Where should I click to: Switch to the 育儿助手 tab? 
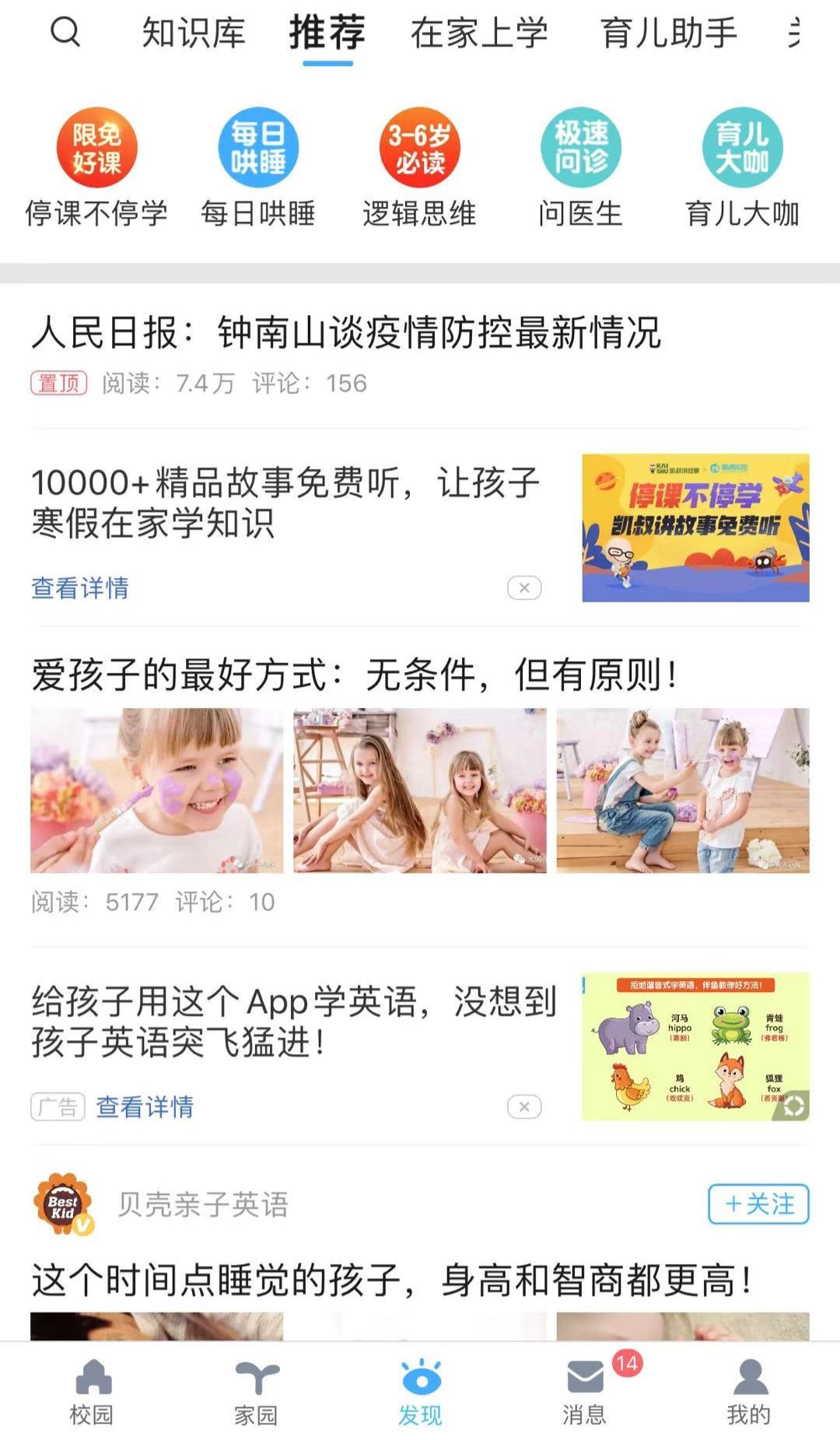[x=668, y=33]
